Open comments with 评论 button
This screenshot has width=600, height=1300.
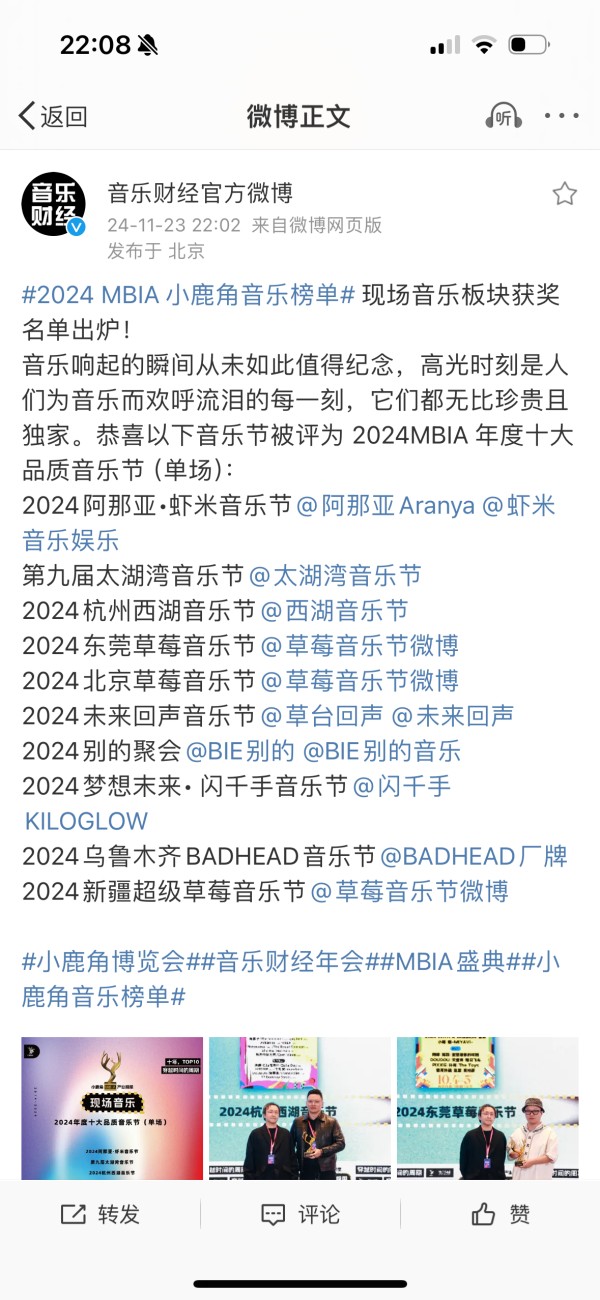(300, 1214)
